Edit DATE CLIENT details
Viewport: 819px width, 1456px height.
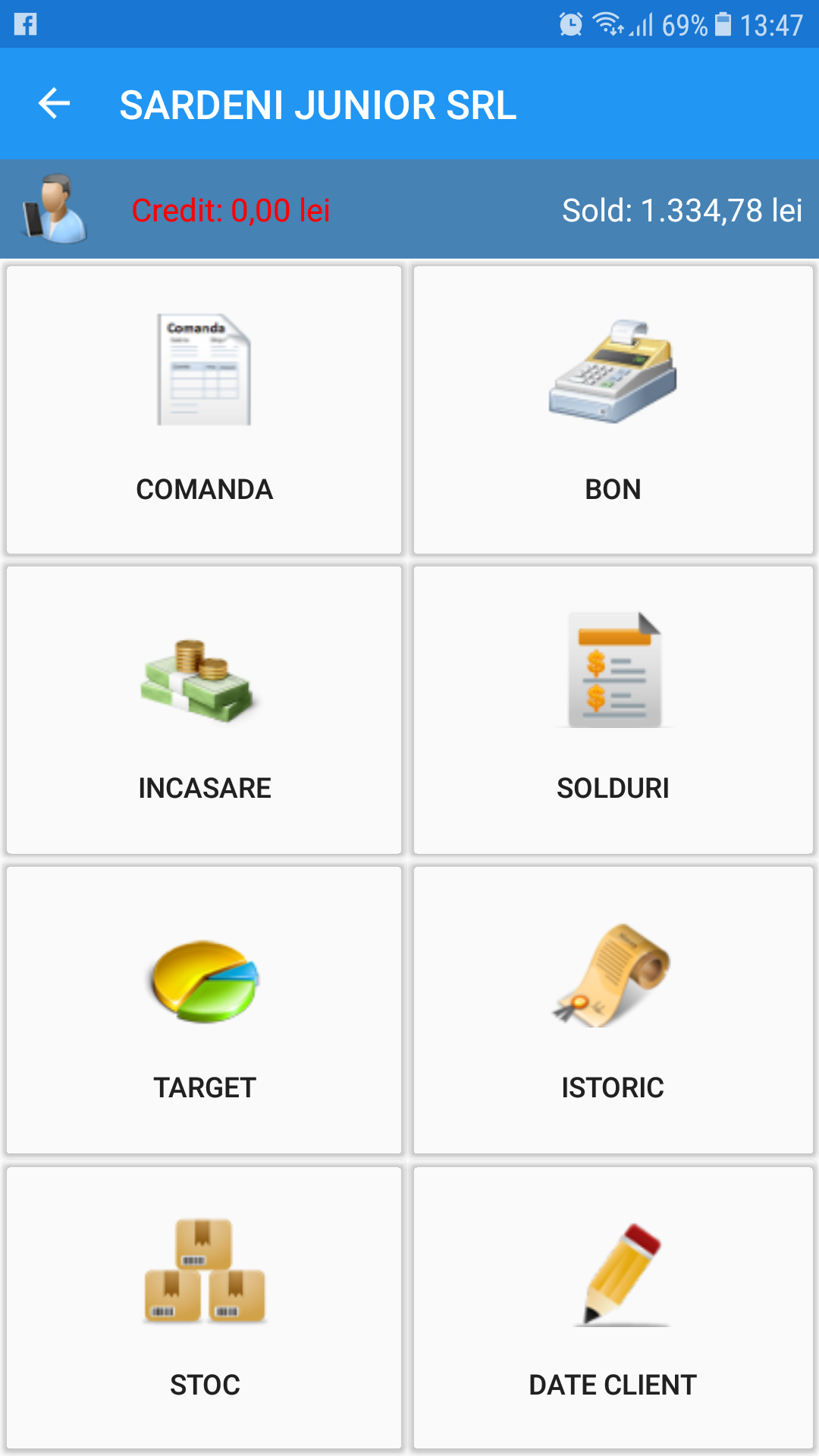point(613,1307)
